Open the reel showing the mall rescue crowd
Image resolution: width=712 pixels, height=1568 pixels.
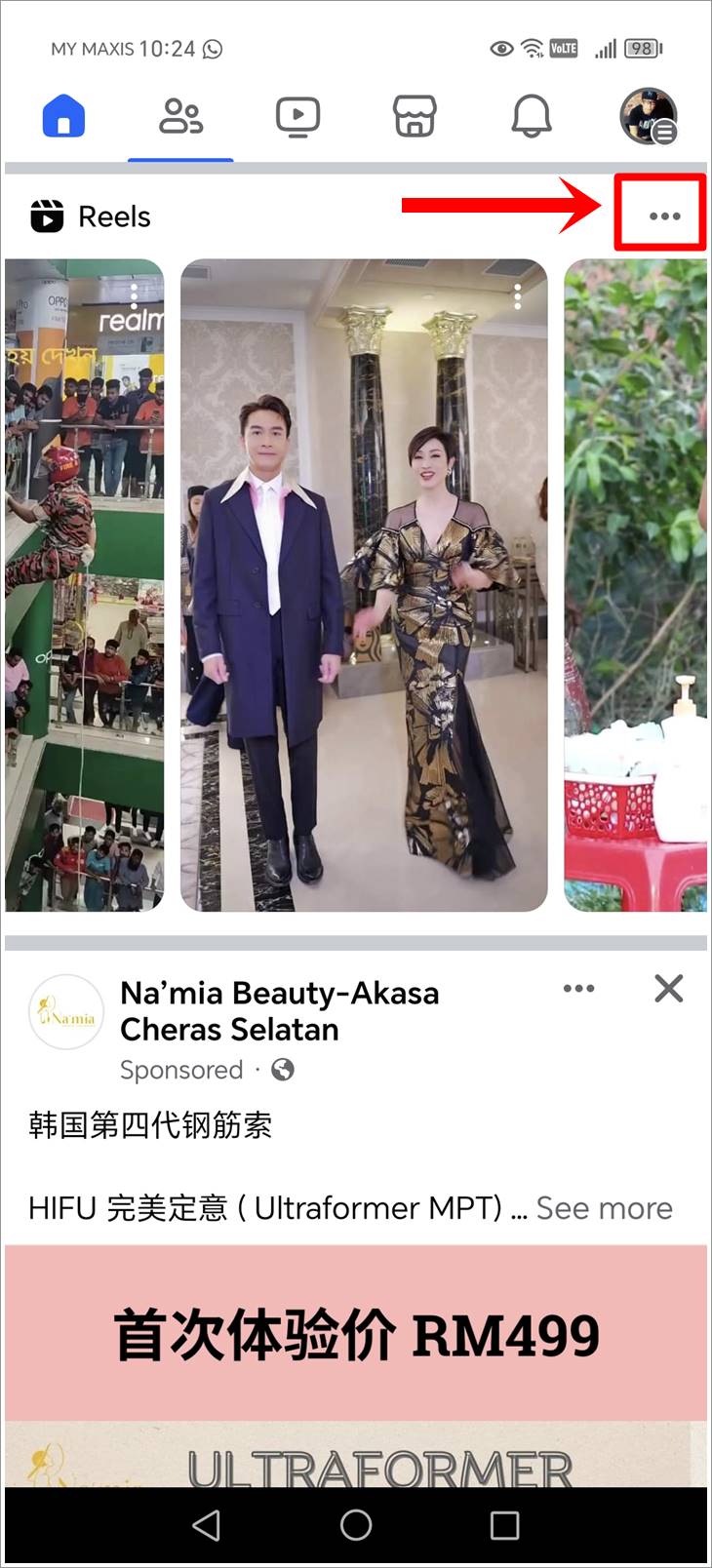click(x=85, y=605)
